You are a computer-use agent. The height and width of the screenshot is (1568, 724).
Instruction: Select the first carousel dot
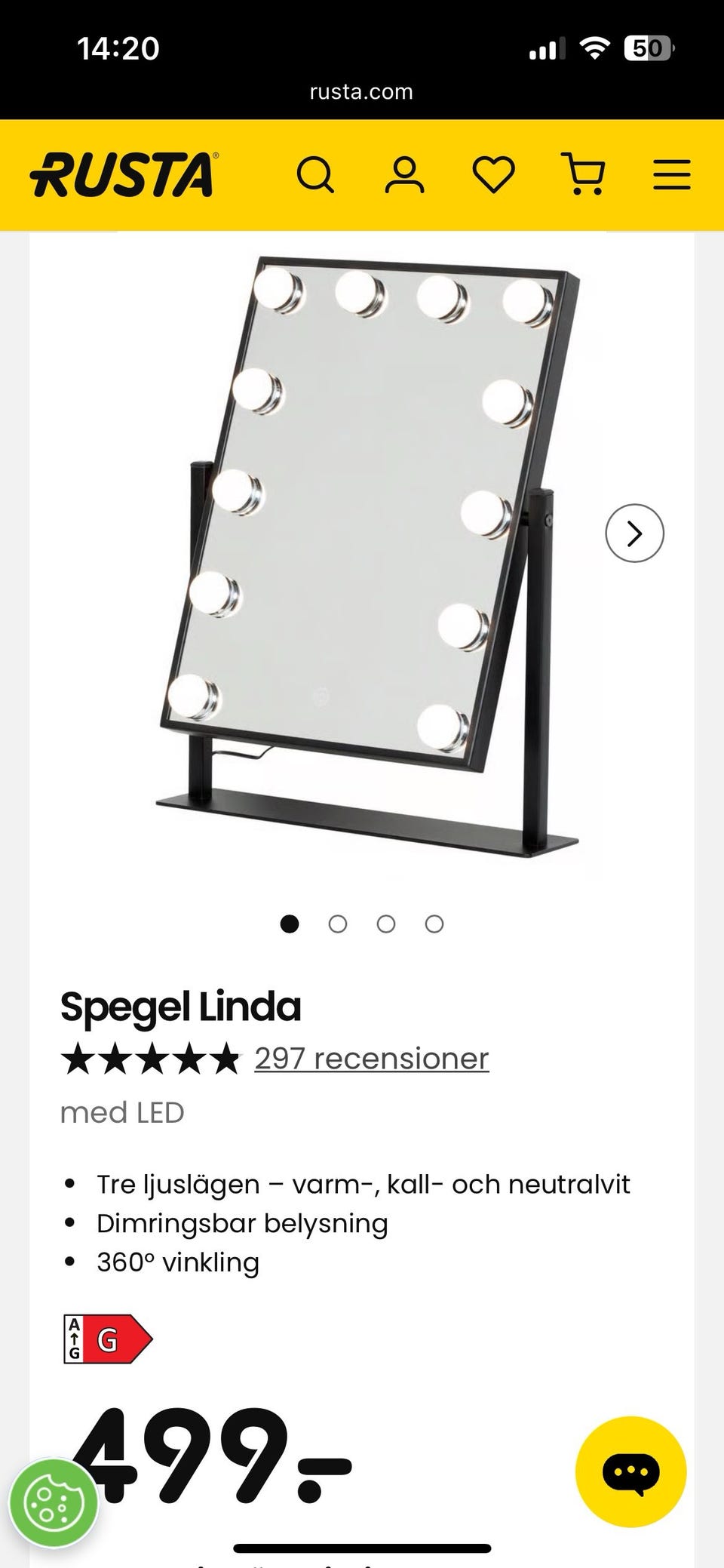pyautogui.click(x=289, y=923)
